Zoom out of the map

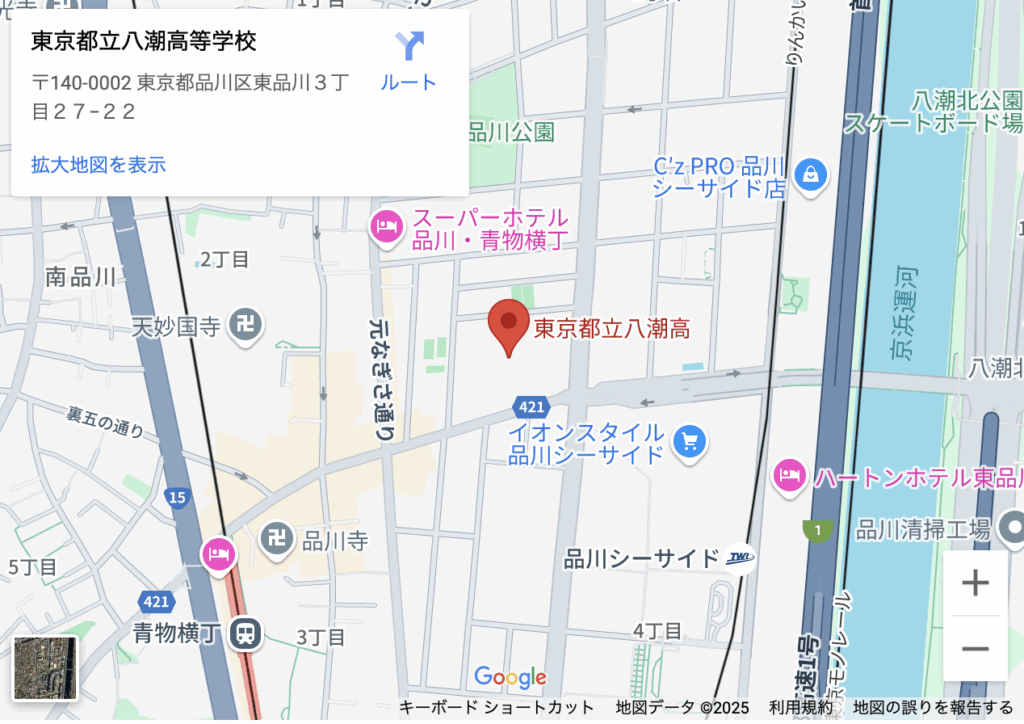[x=974, y=649]
